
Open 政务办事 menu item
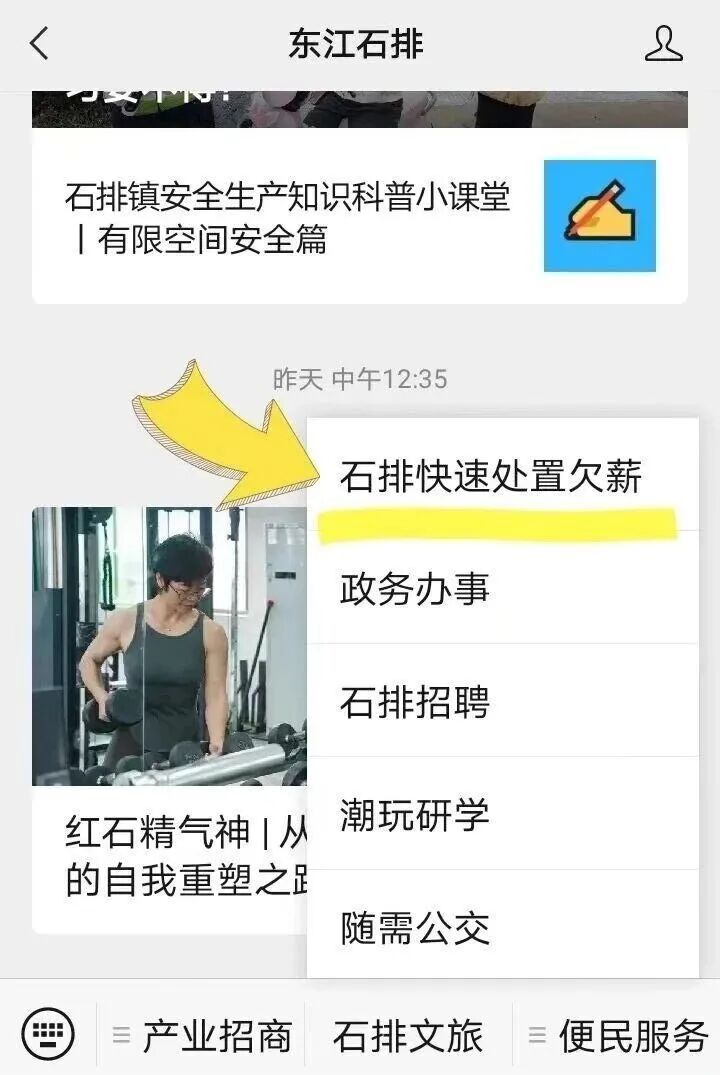[415, 589]
